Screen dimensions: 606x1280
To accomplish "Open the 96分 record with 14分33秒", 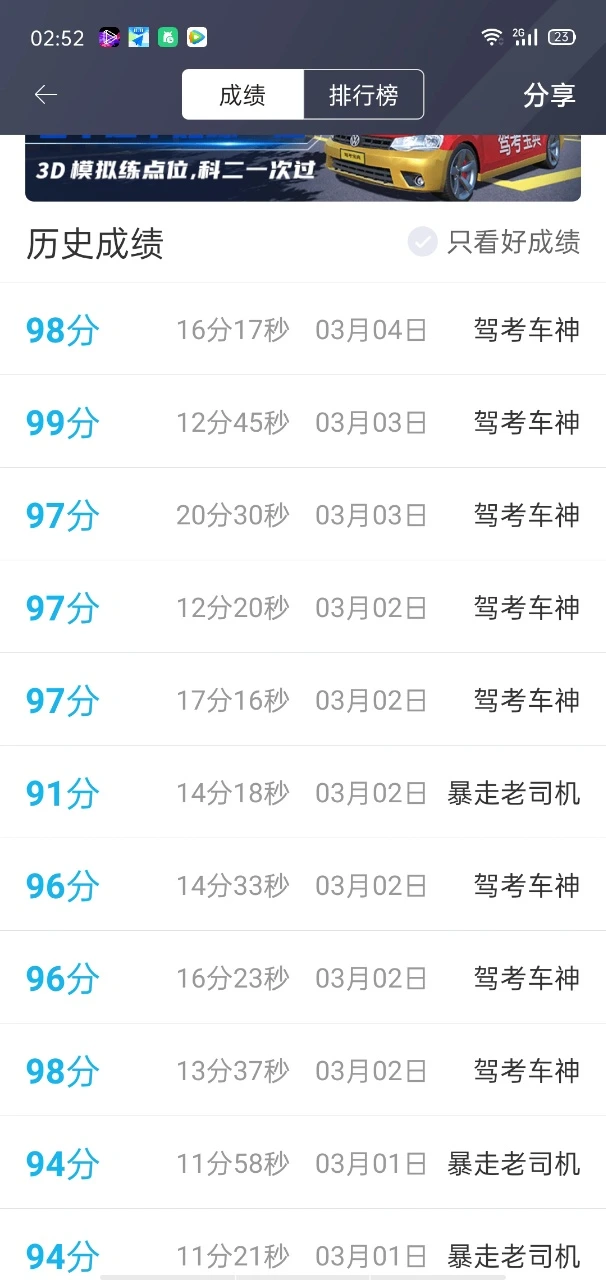I will pos(302,885).
